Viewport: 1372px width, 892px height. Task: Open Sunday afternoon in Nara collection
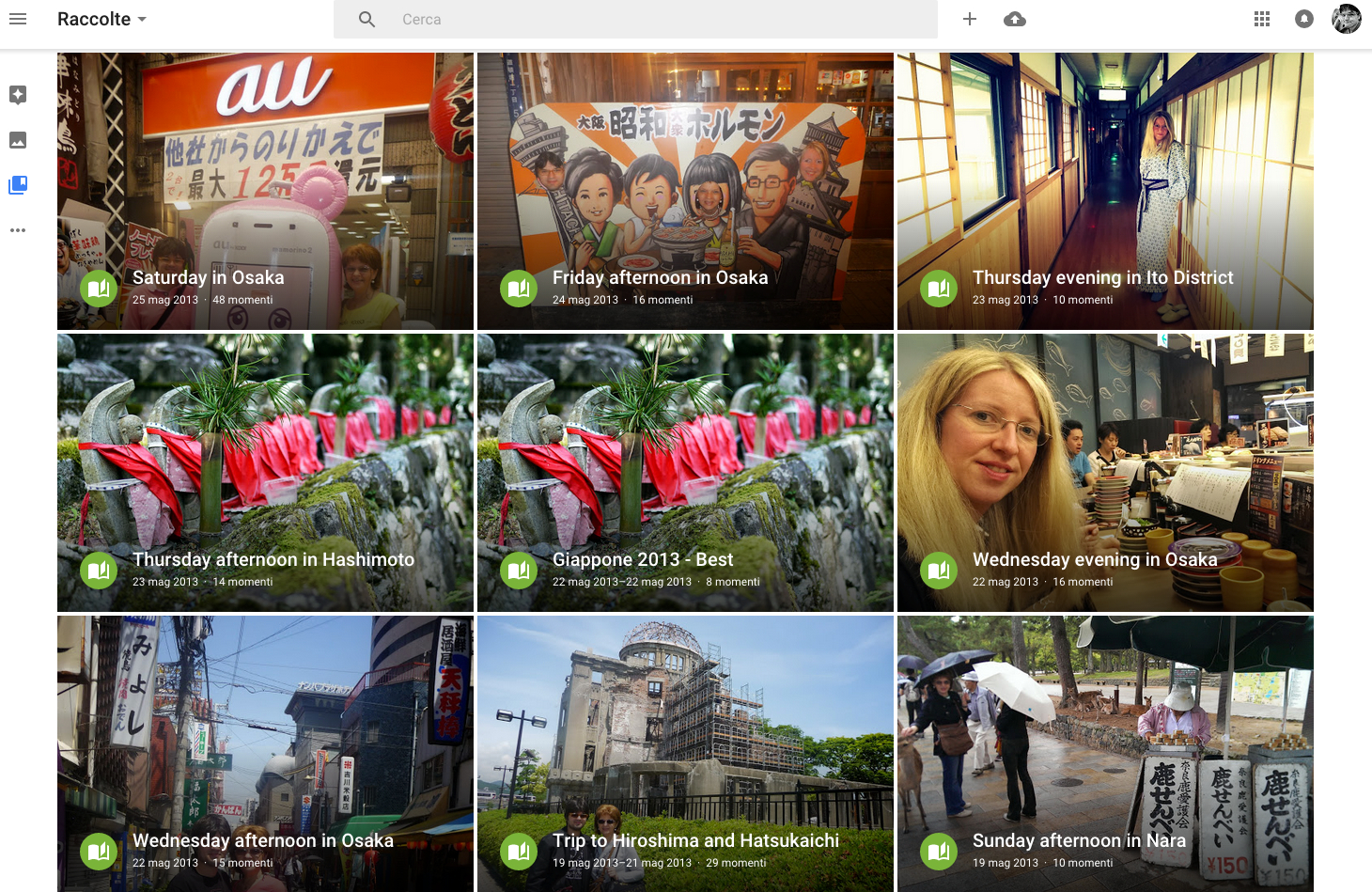[x=1105, y=754]
